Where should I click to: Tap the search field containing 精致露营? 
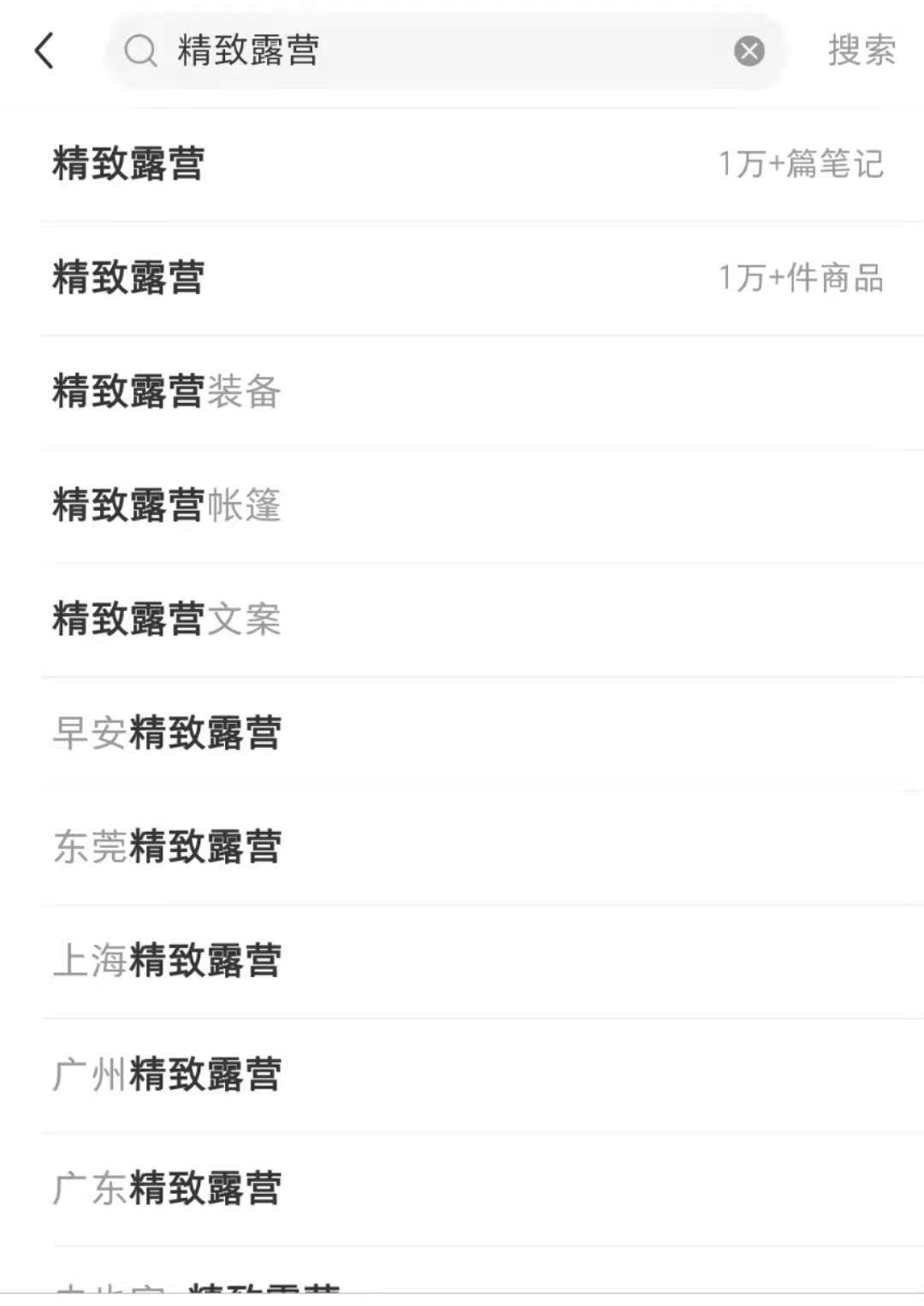[428, 50]
